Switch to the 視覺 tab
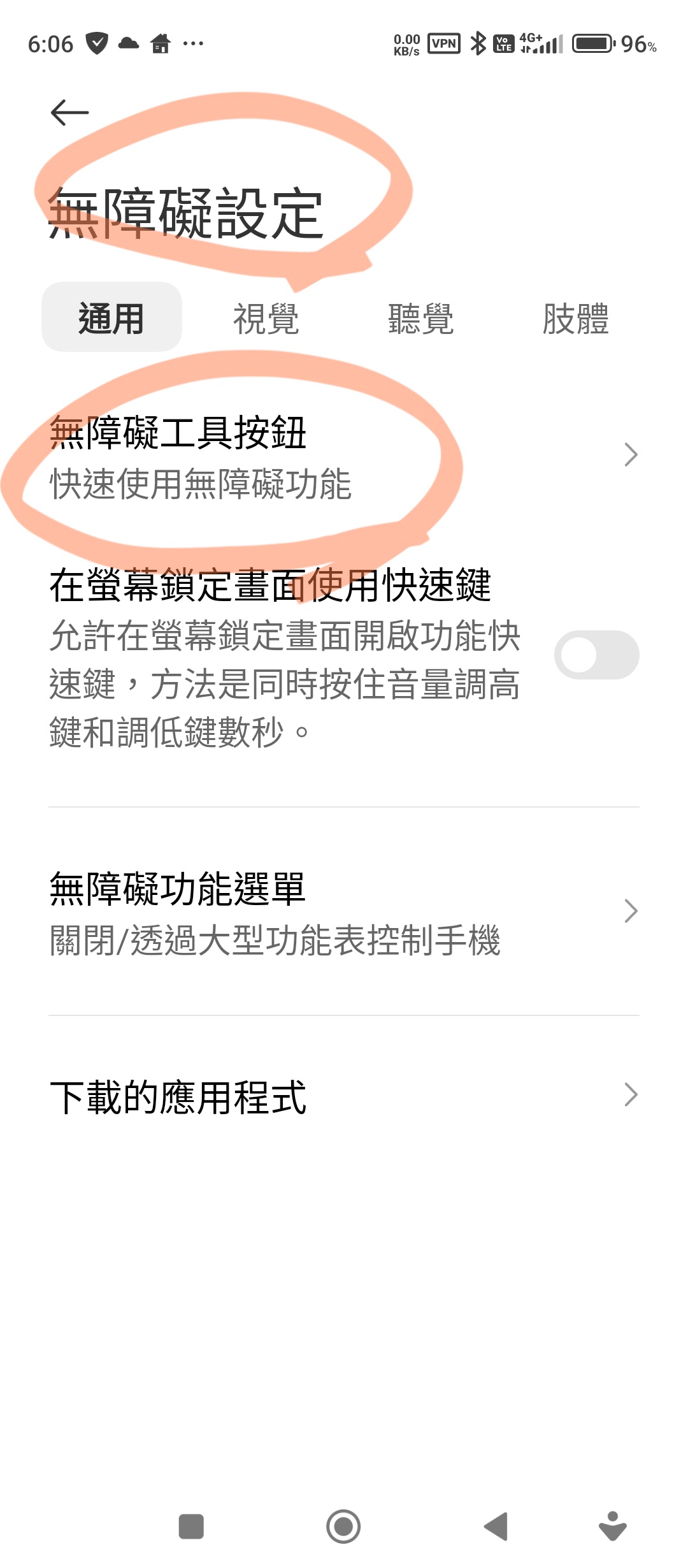The image size is (688, 1568). (x=266, y=319)
